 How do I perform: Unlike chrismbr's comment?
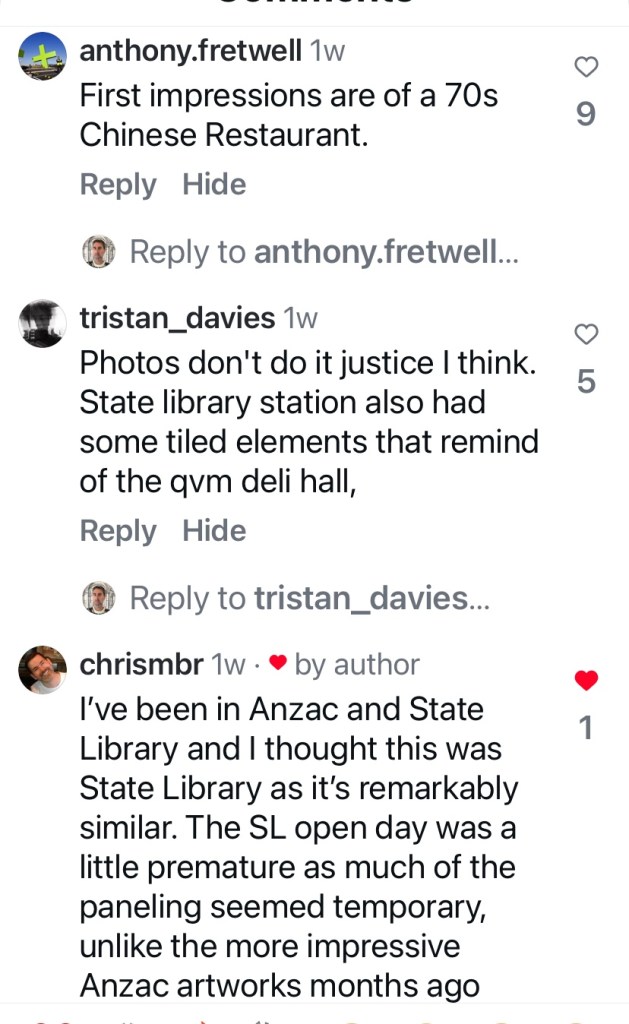pyautogui.click(x=586, y=681)
